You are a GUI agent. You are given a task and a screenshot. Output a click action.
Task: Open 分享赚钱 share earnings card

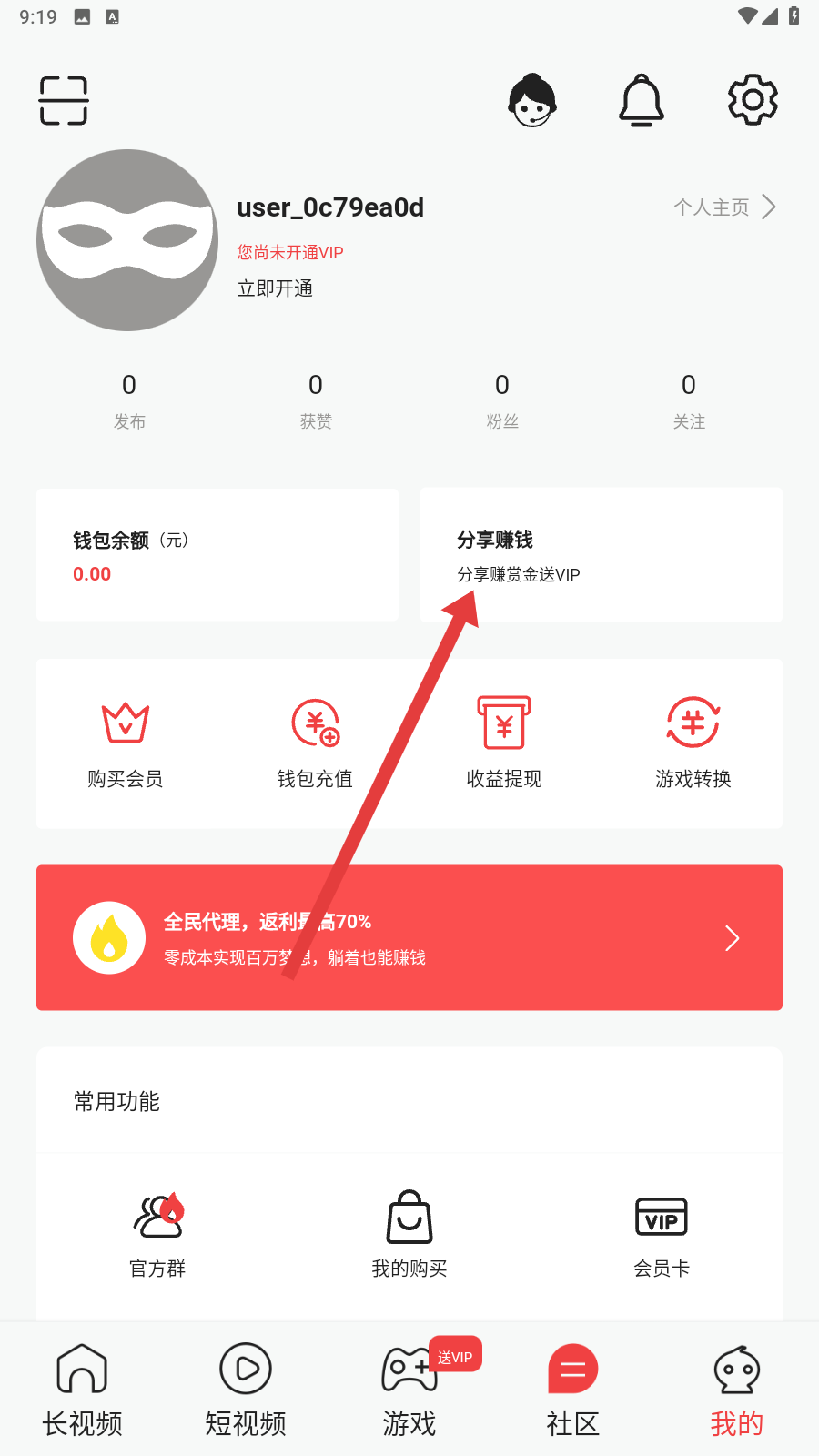tap(601, 555)
